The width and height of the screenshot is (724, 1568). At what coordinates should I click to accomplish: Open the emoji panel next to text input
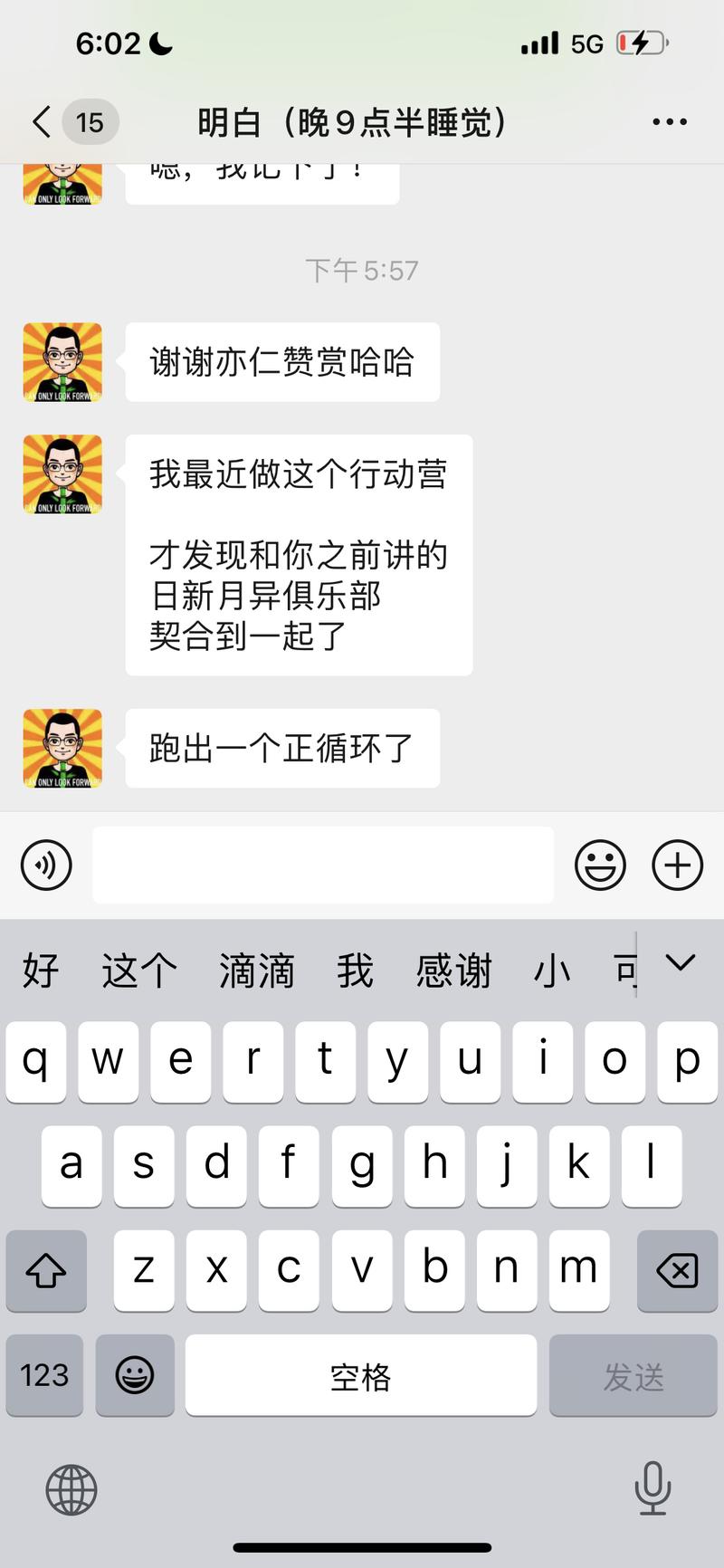[600, 865]
